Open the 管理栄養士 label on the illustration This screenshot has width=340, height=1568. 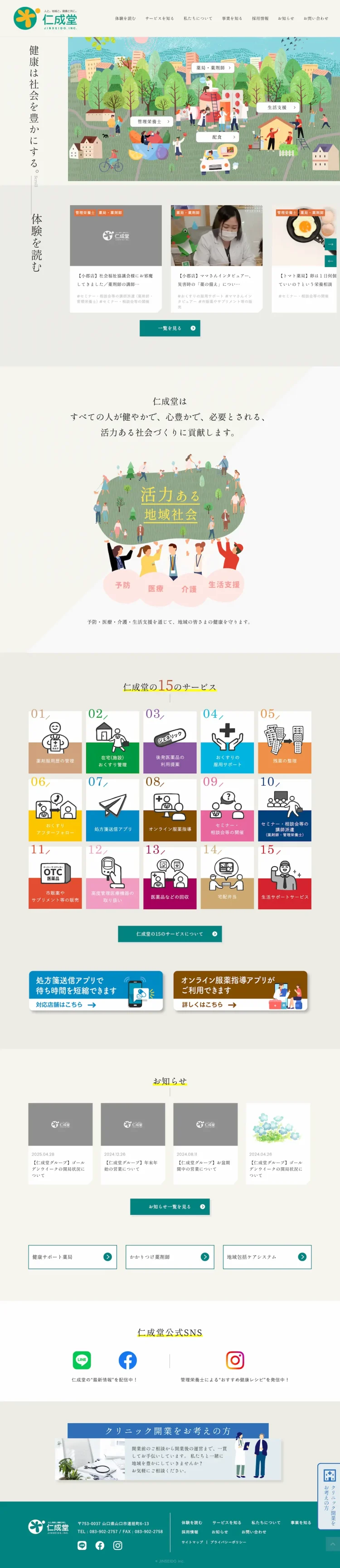pos(152,122)
